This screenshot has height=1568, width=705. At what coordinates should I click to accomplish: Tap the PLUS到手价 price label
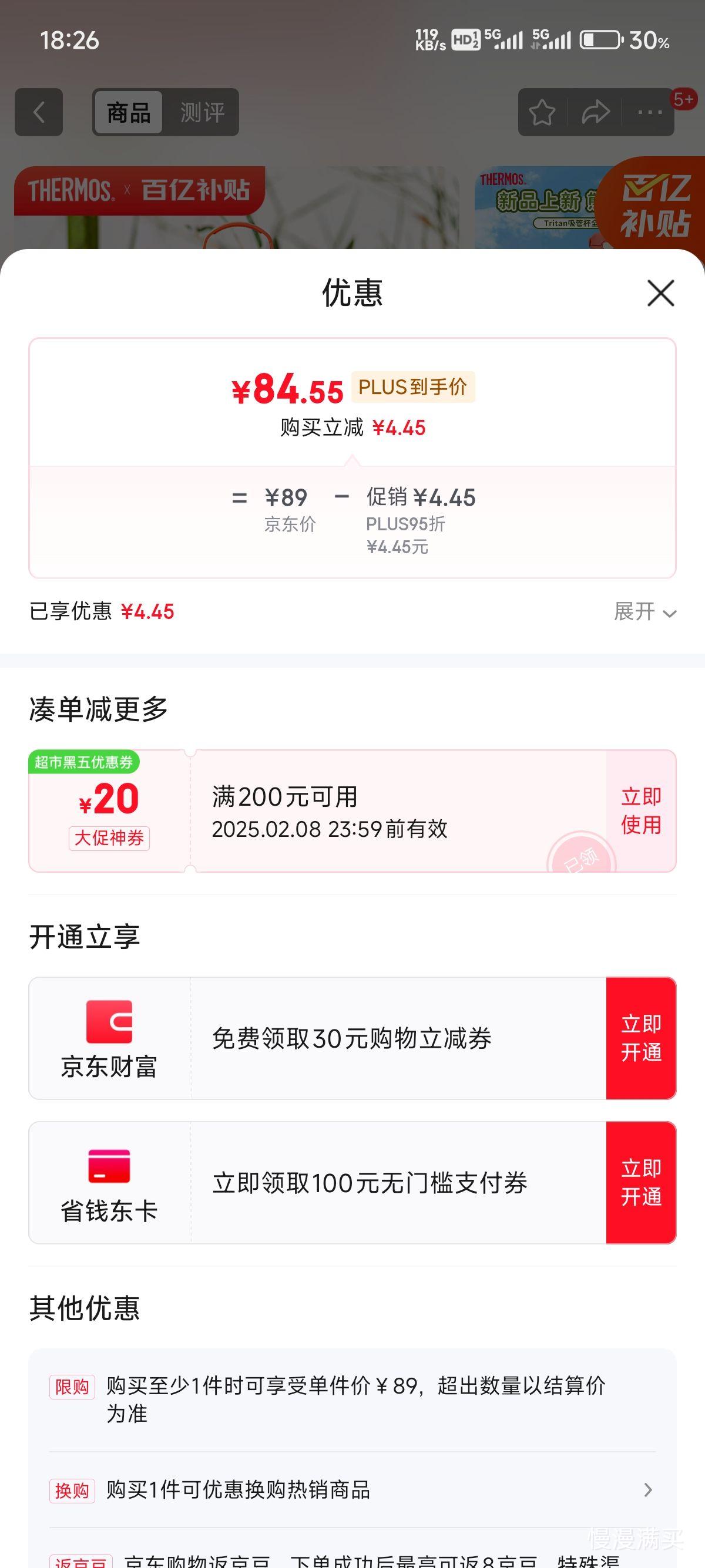click(413, 386)
